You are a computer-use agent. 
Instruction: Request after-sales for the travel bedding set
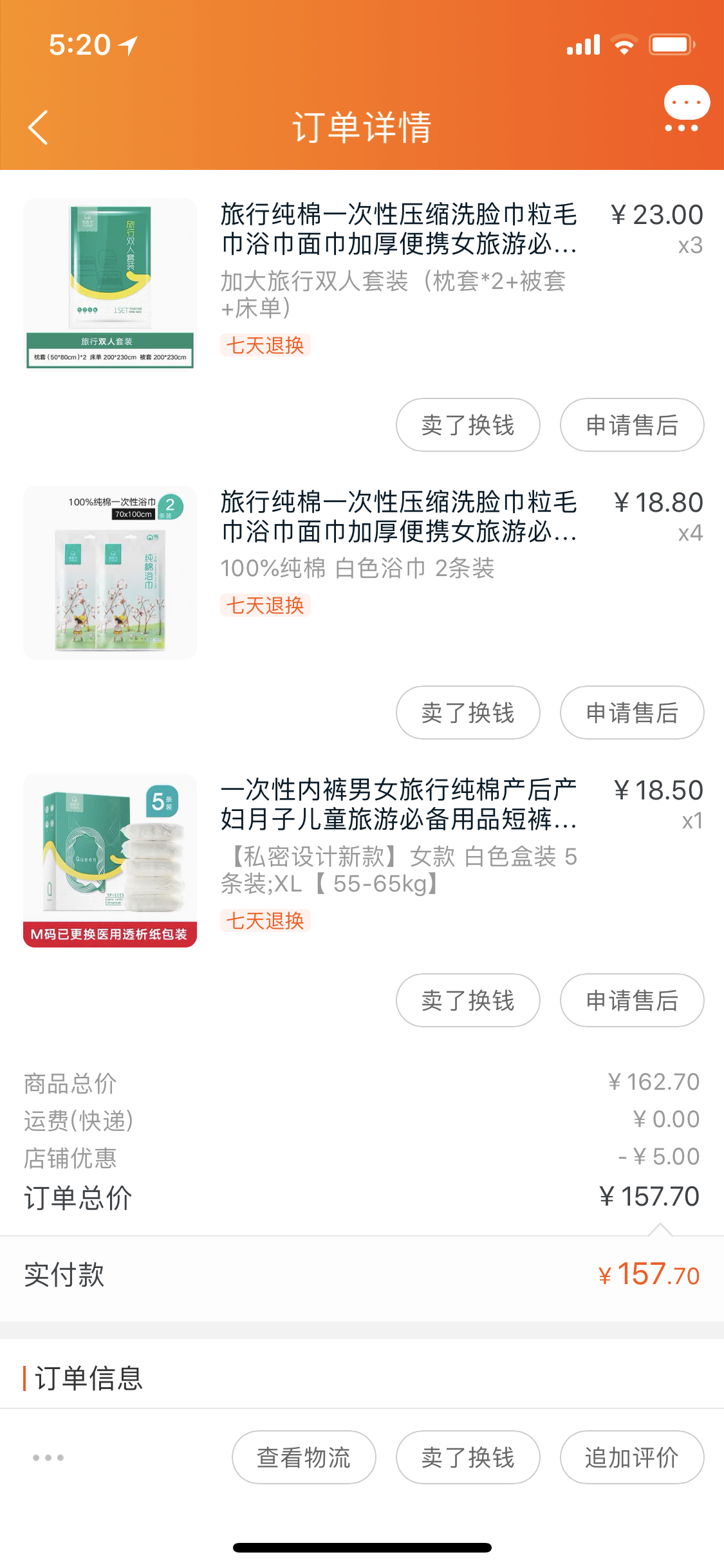coord(631,425)
